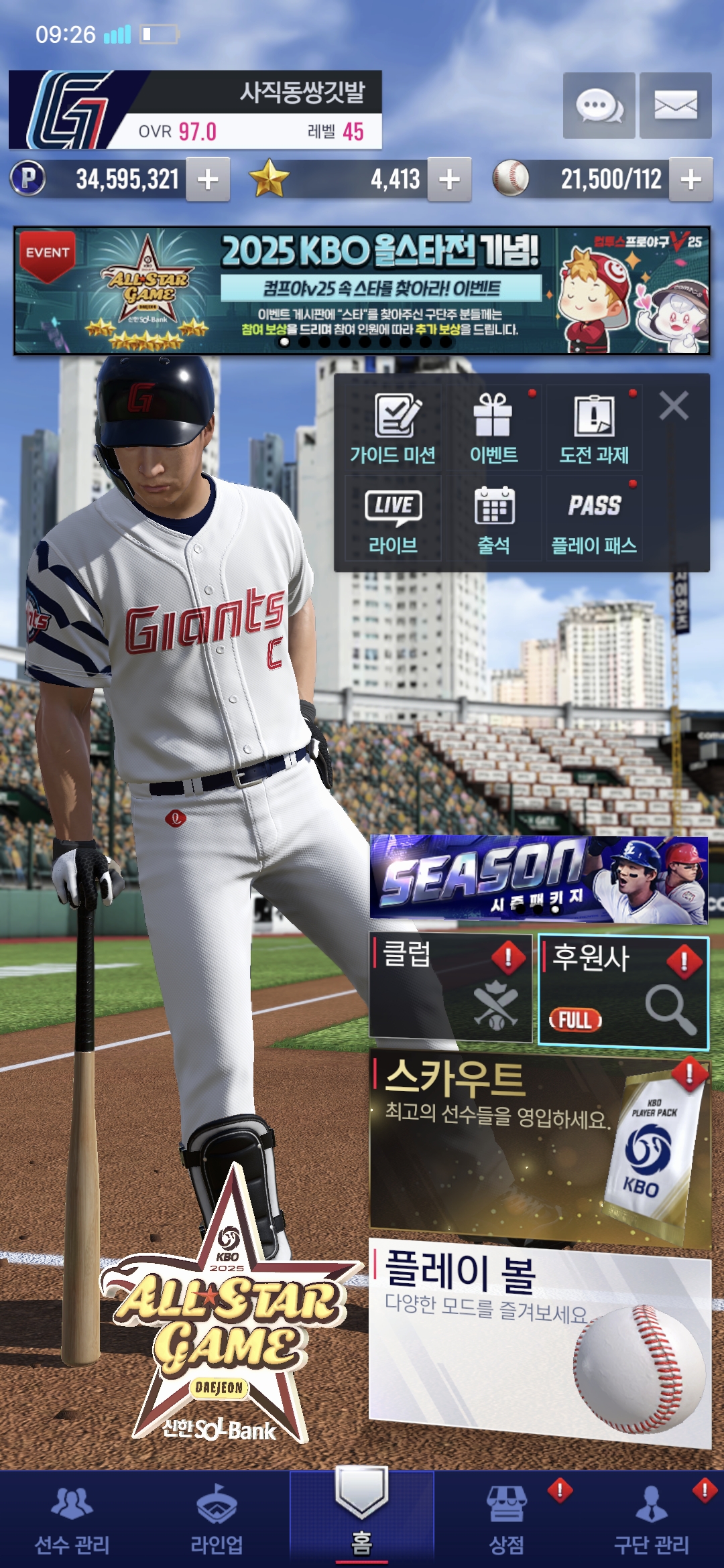Switch to the 상점 tab
Screen dimensions: 724x1568
click(x=506, y=1521)
